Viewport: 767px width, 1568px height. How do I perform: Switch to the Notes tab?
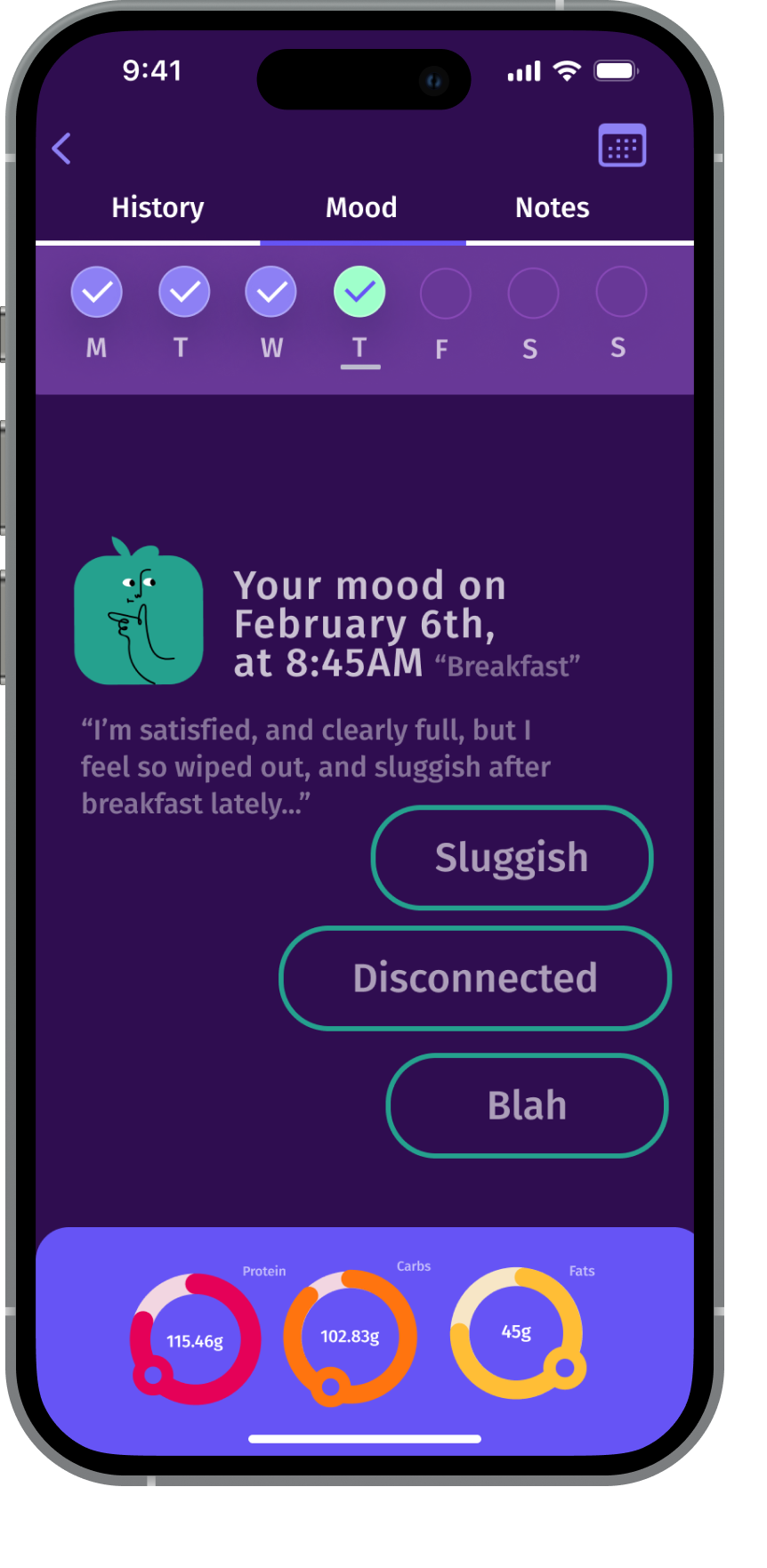[552, 208]
